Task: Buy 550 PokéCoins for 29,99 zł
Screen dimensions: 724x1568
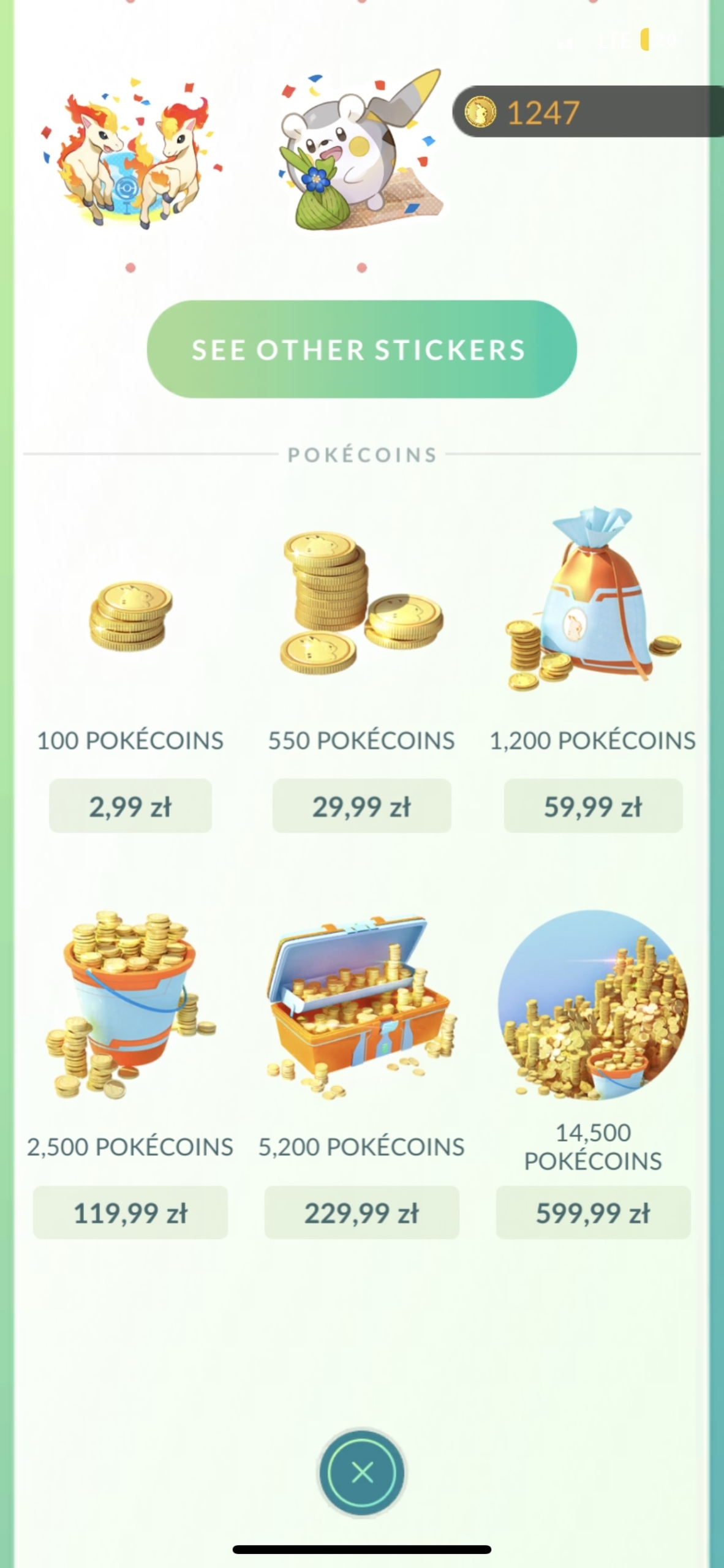Action: point(361,806)
